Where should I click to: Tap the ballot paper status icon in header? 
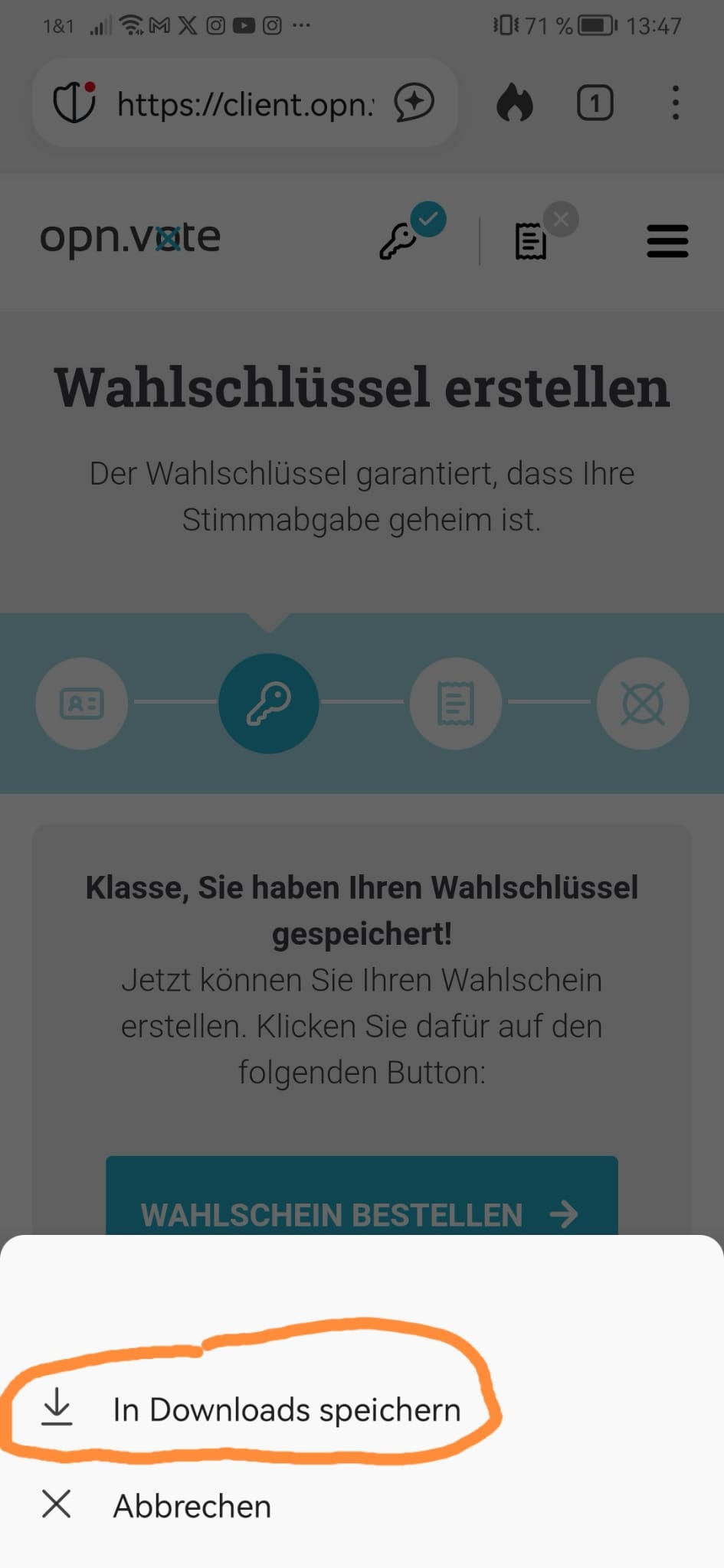(x=530, y=241)
